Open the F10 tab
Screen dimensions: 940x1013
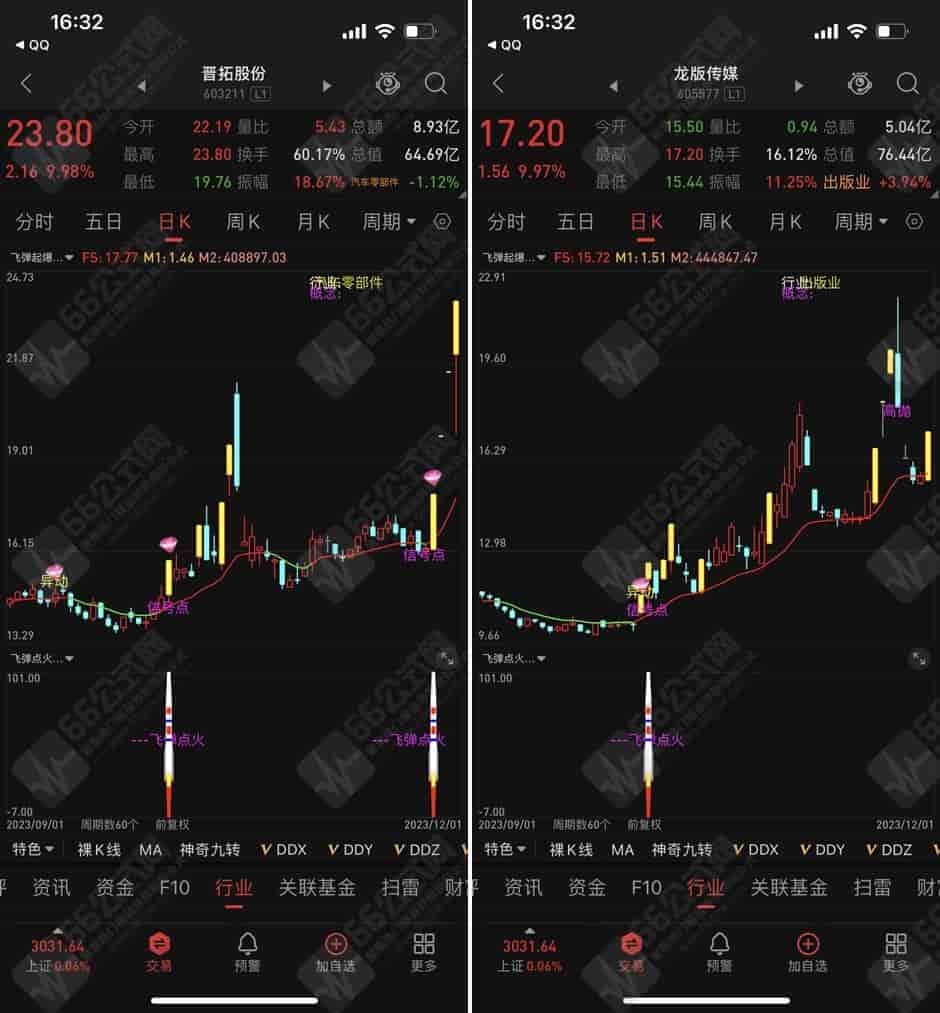[x=175, y=887]
